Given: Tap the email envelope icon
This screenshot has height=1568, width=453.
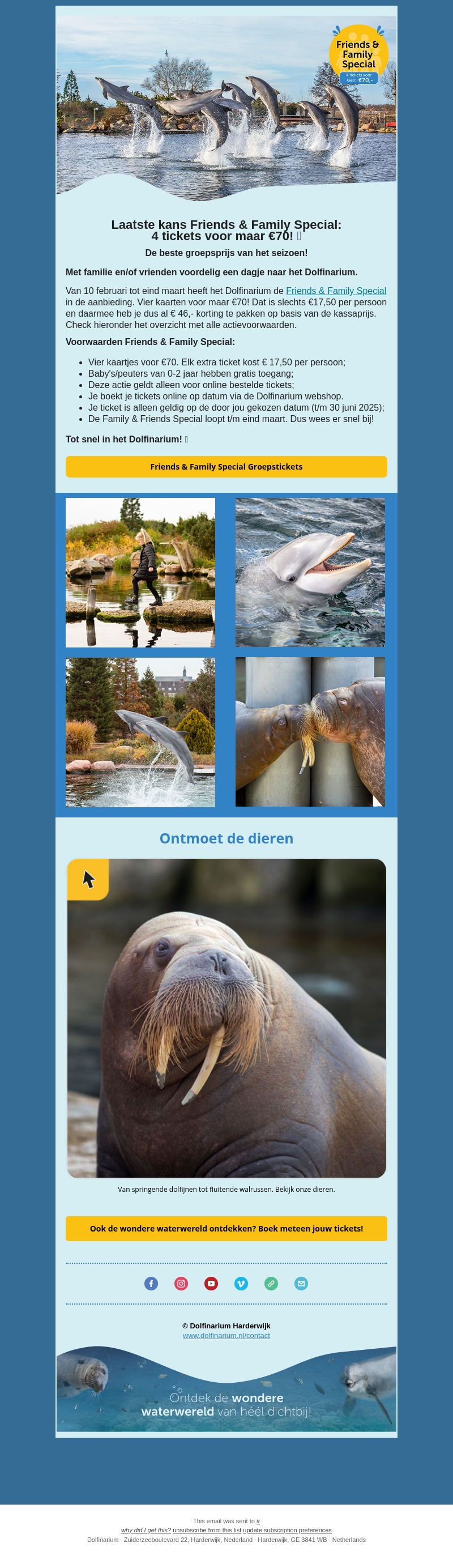Looking at the screenshot, I should click(x=301, y=1284).
